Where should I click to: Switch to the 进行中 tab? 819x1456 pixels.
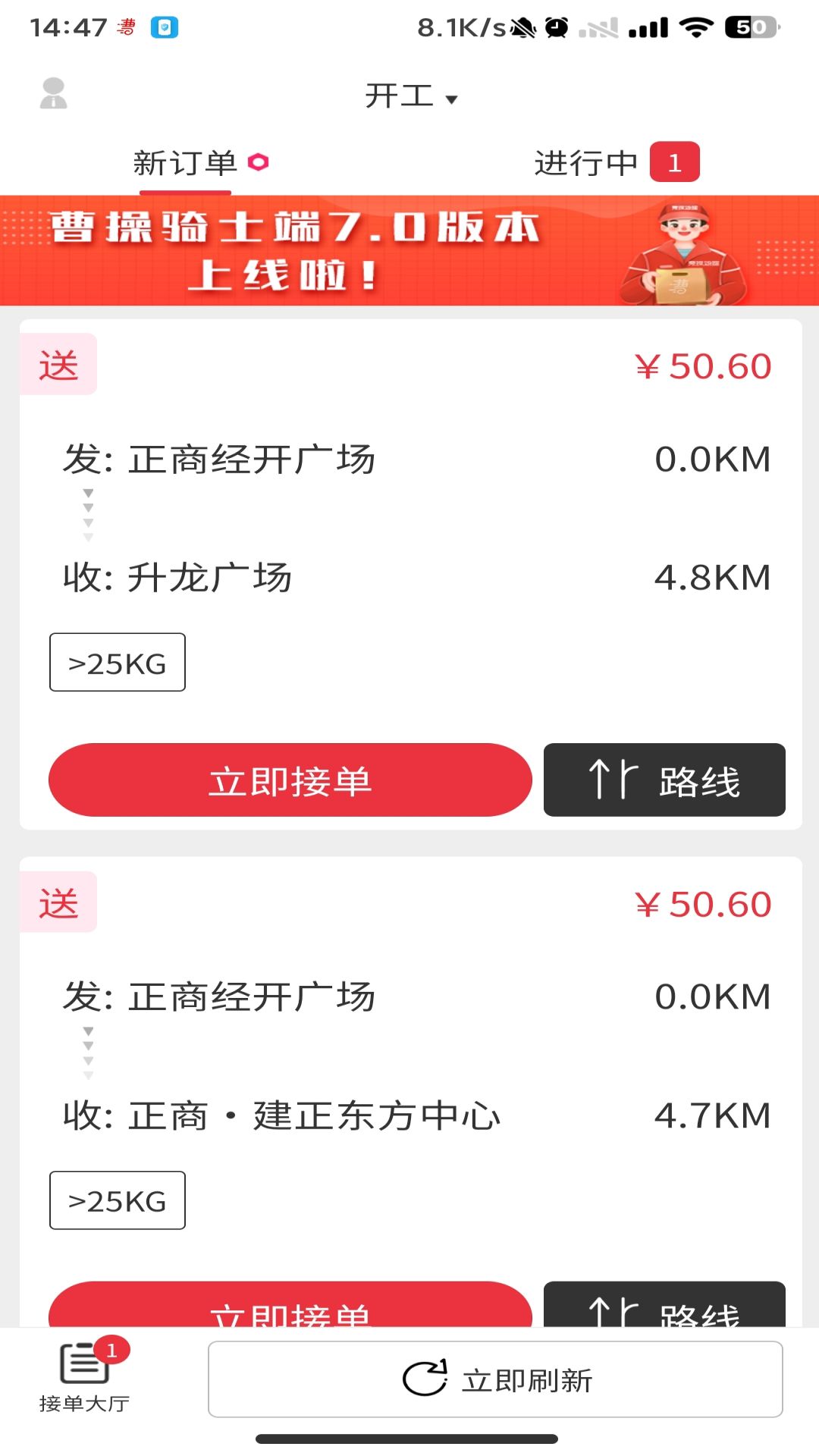pyautogui.click(x=584, y=162)
